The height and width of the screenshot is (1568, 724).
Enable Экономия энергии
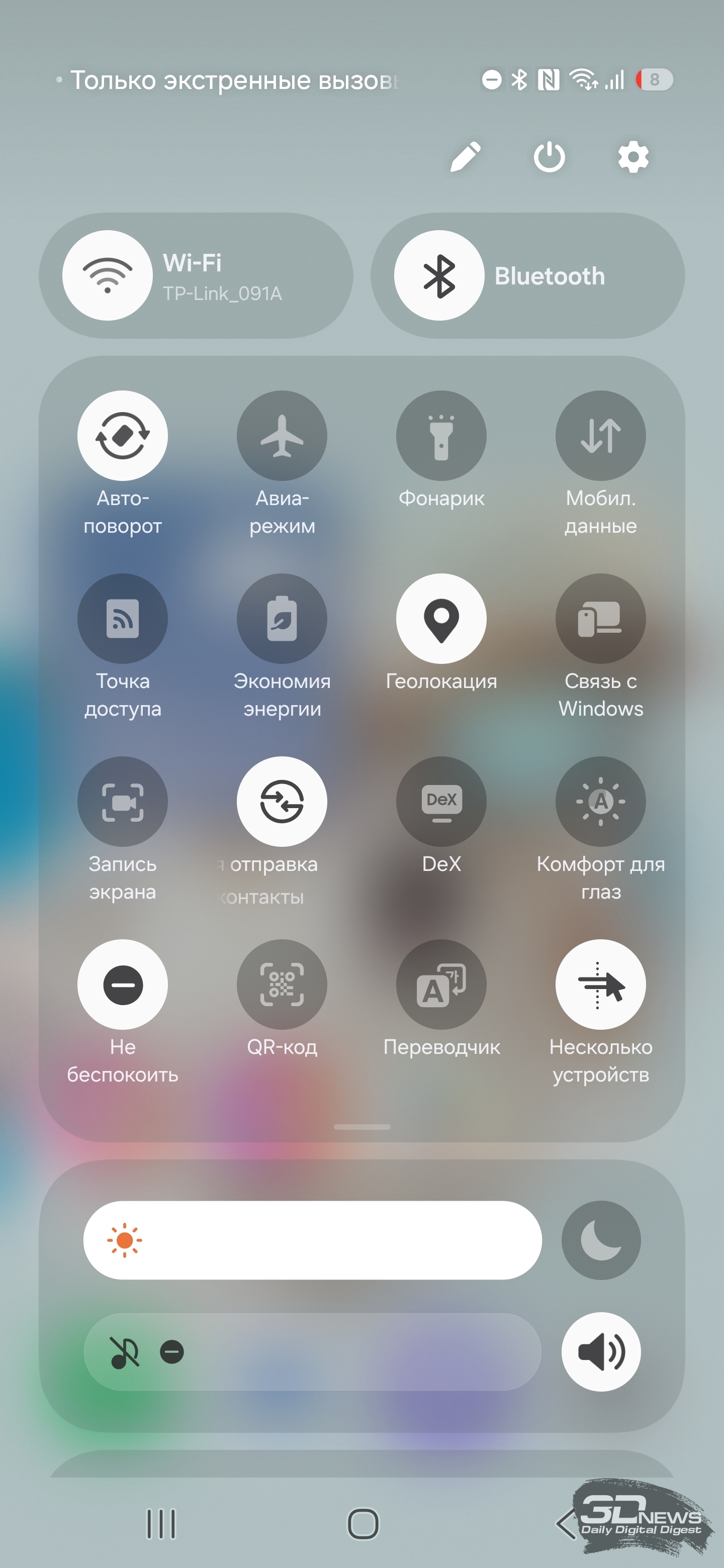[282, 619]
